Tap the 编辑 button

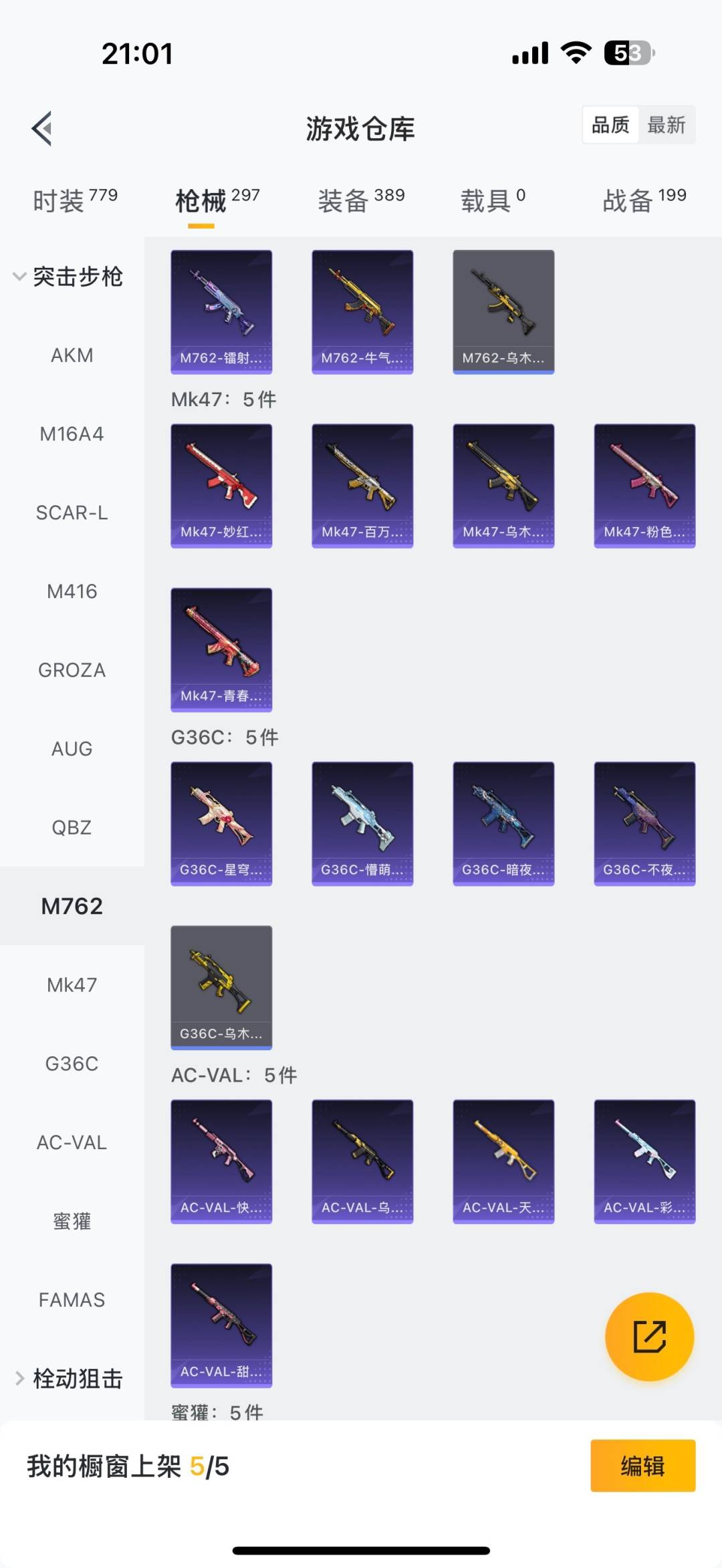click(642, 1466)
